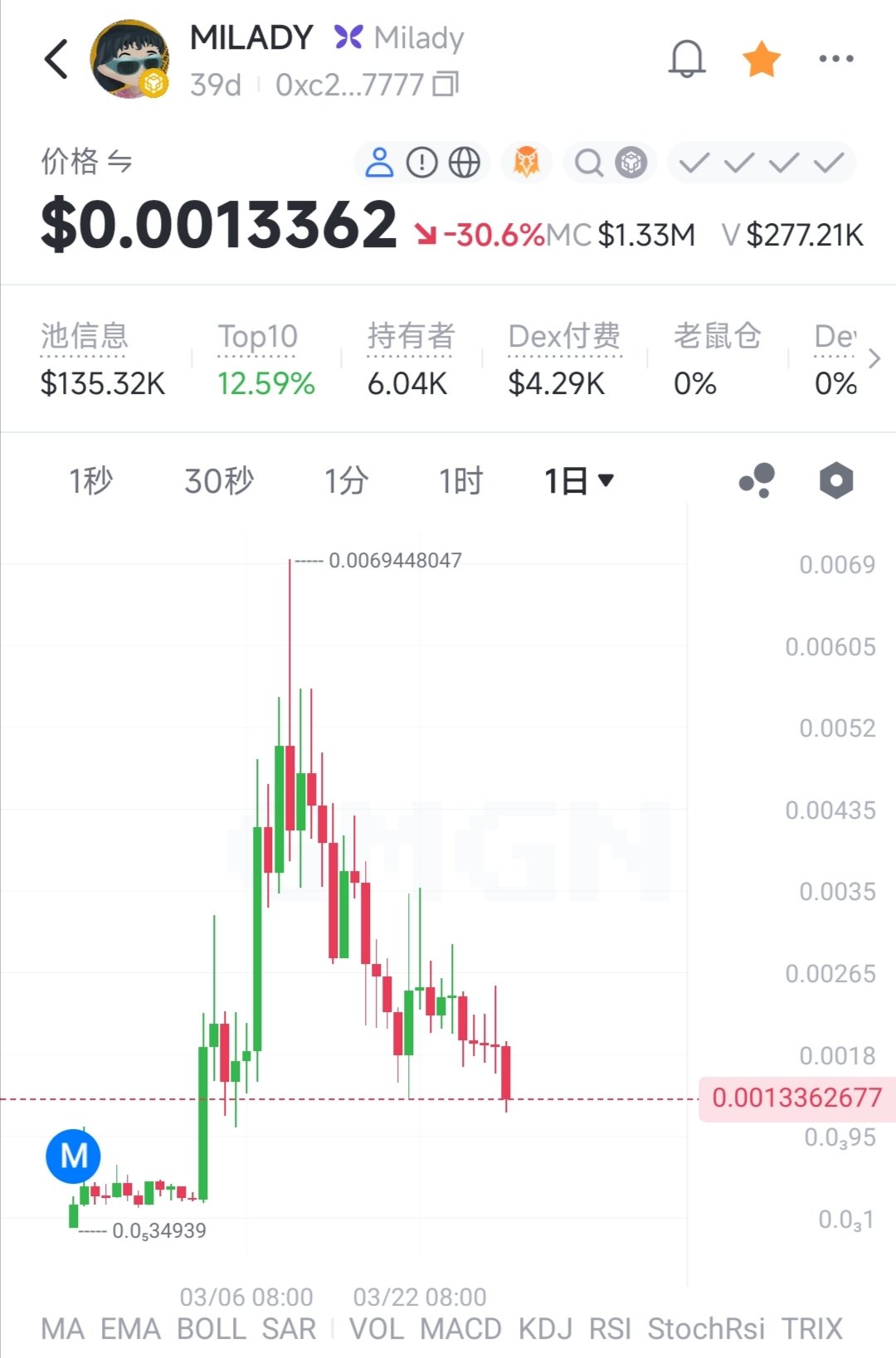Viewport: 896px width, 1358px height.
Task: Expand more stats with right chevron
Action: (x=874, y=358)
